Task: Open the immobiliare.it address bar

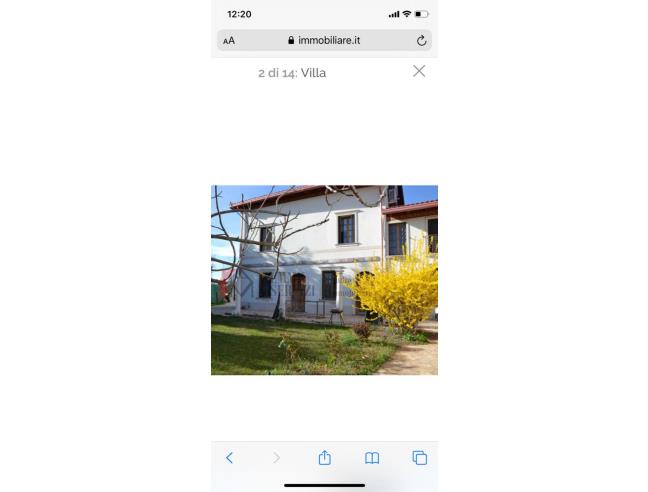Action: click(x=324, y=40)
